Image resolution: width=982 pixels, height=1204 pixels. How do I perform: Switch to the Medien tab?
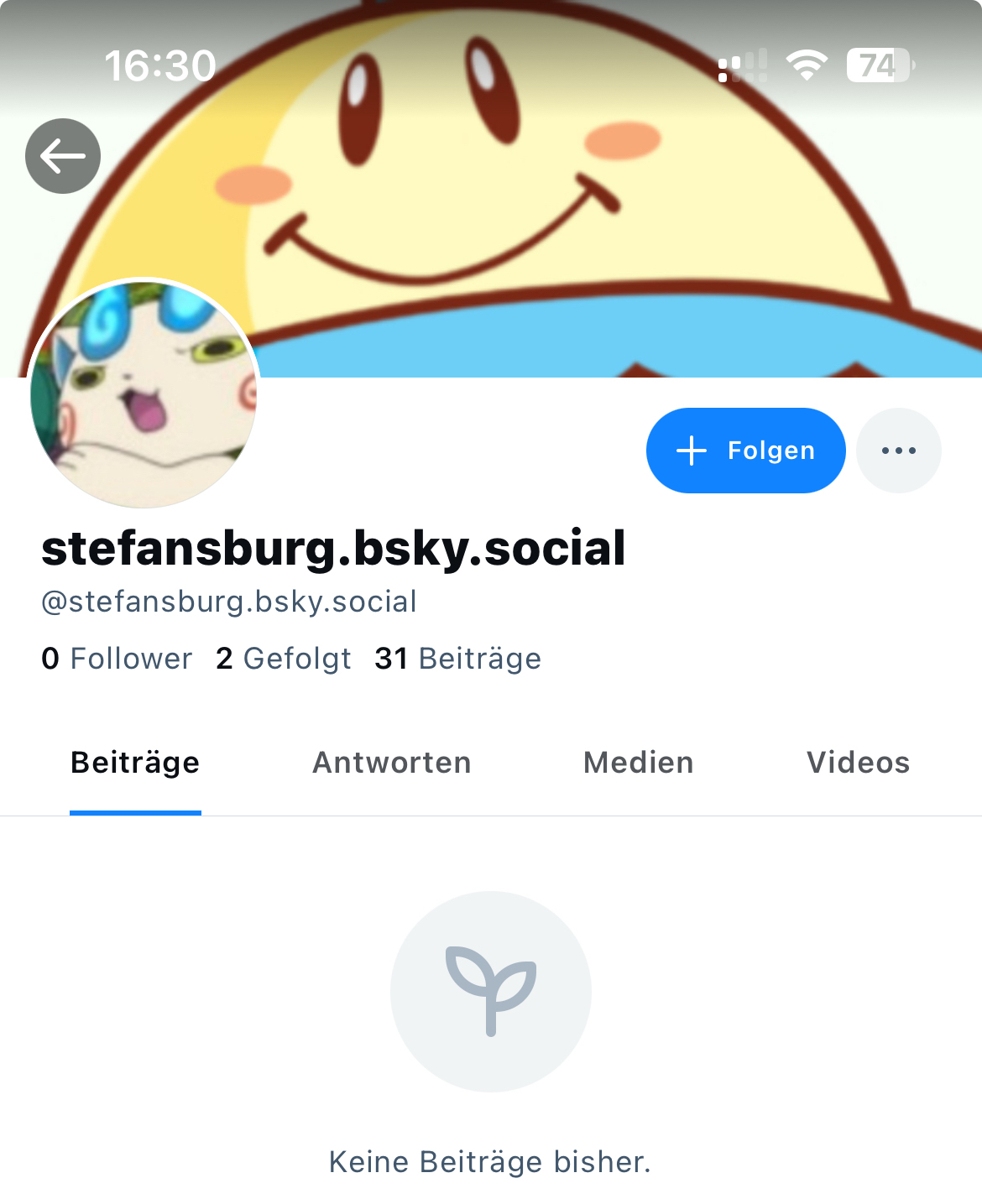tap(639, 763)
